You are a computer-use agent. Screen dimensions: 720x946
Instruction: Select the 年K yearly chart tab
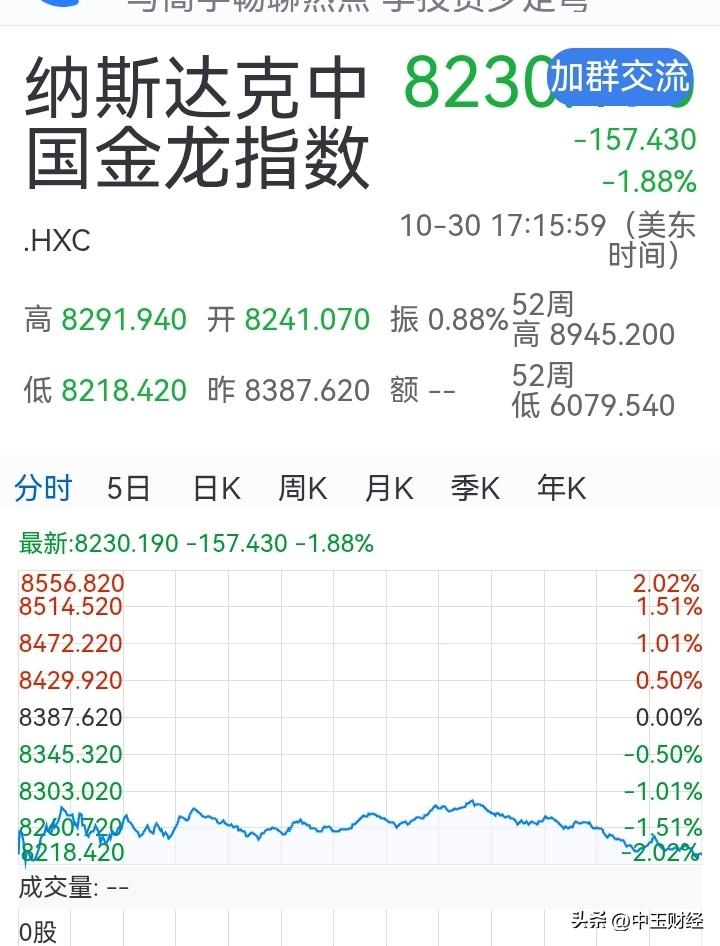(x=560, y=488)
